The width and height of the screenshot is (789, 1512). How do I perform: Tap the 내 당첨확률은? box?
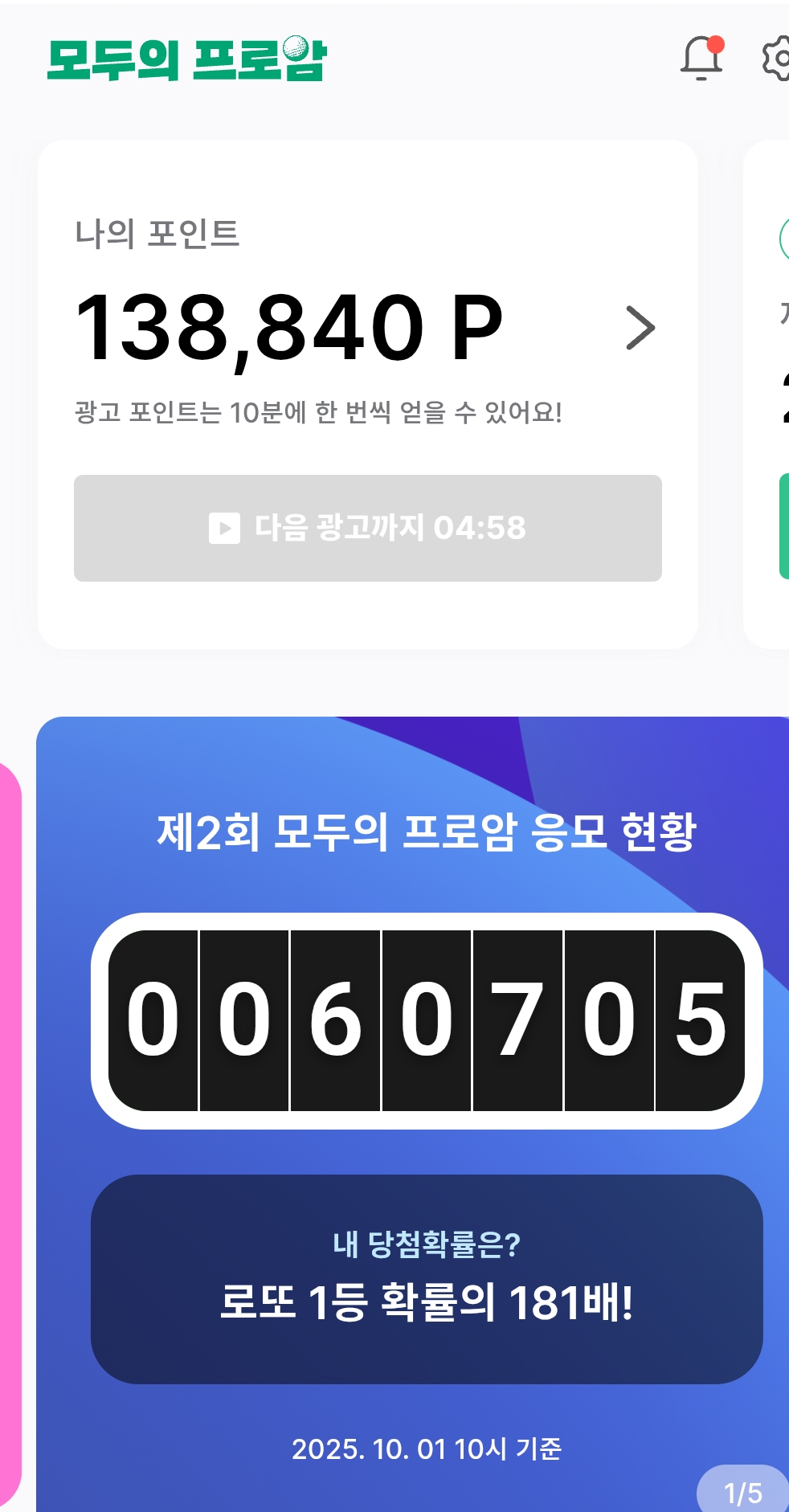click(x=427, y=1279)
